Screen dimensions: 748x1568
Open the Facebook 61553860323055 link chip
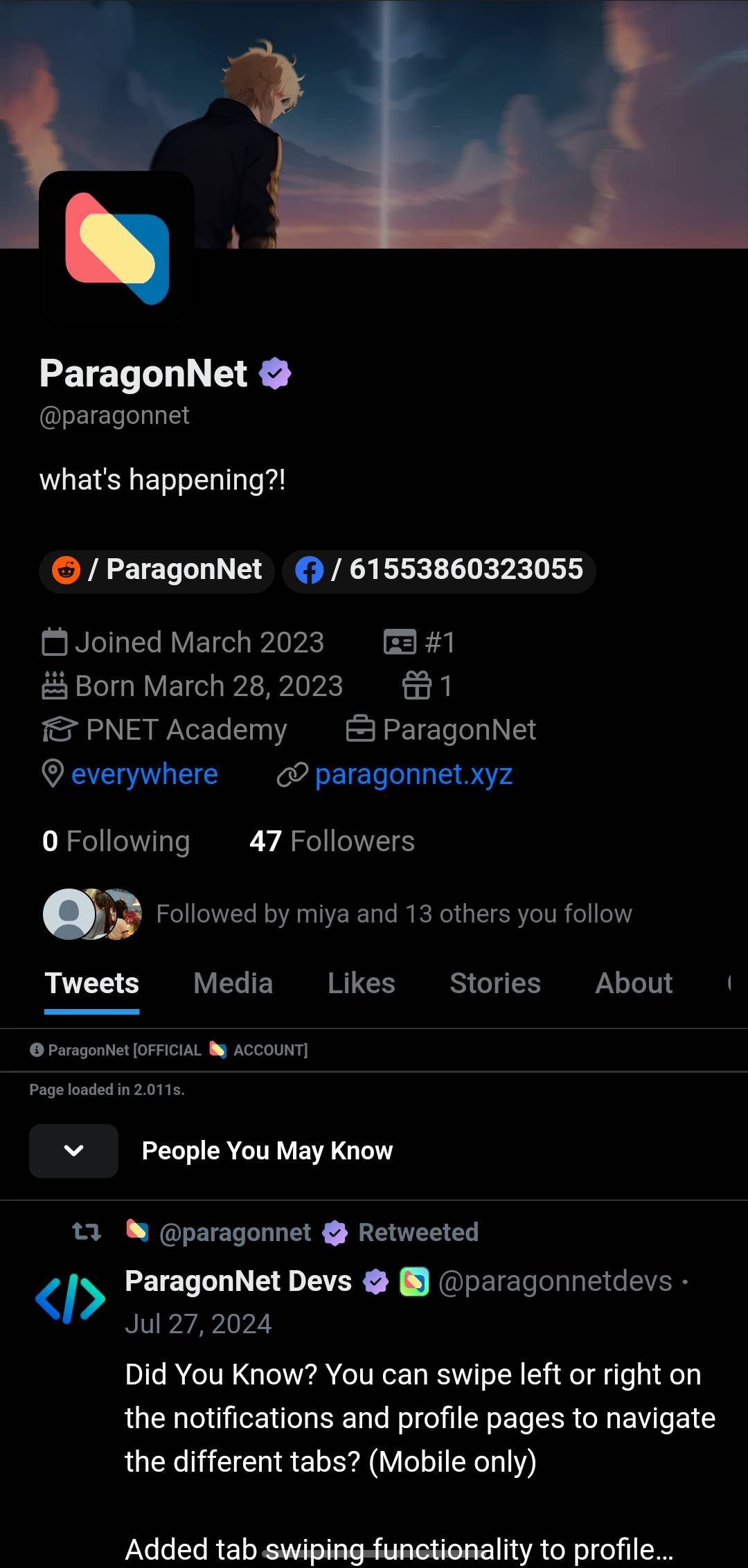438,571
